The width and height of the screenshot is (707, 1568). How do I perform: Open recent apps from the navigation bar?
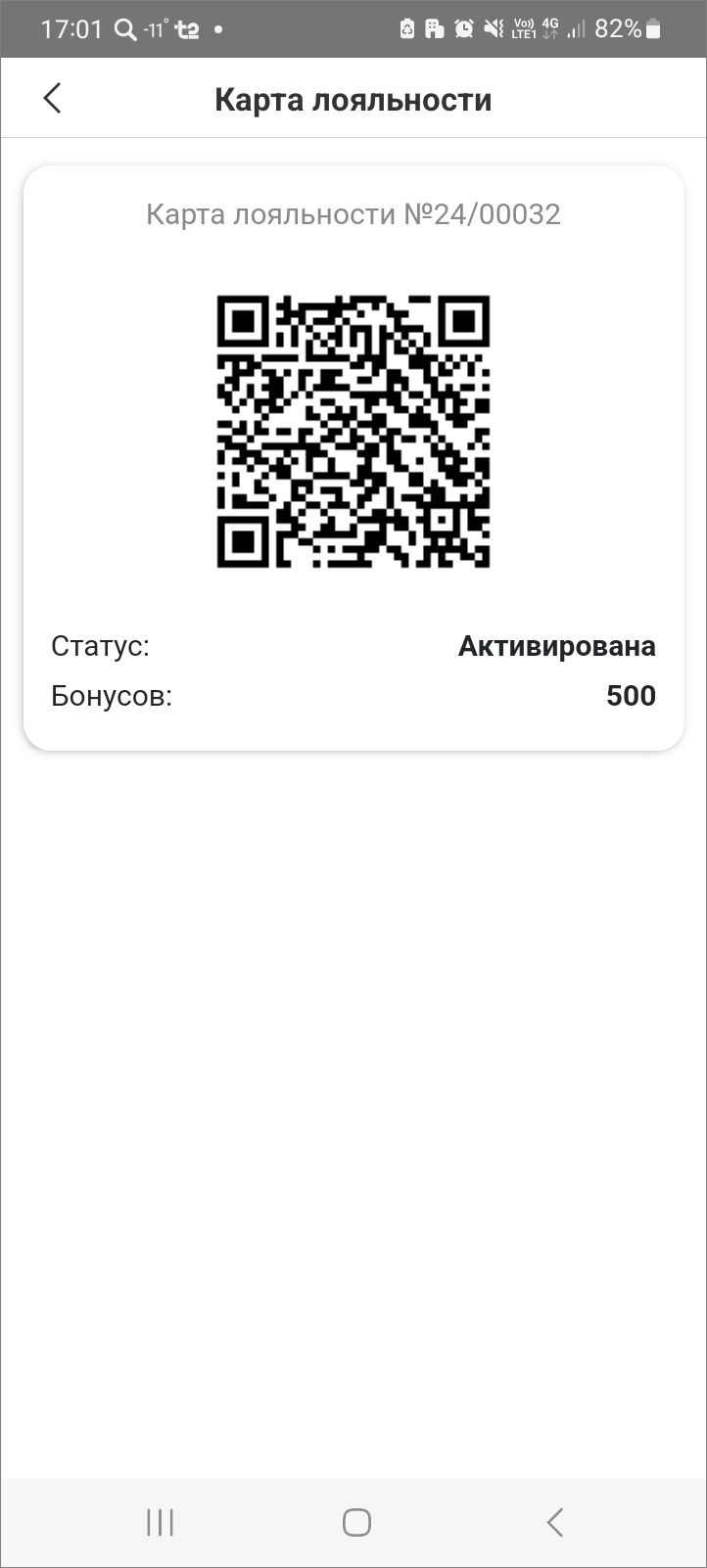[160, 1522]
